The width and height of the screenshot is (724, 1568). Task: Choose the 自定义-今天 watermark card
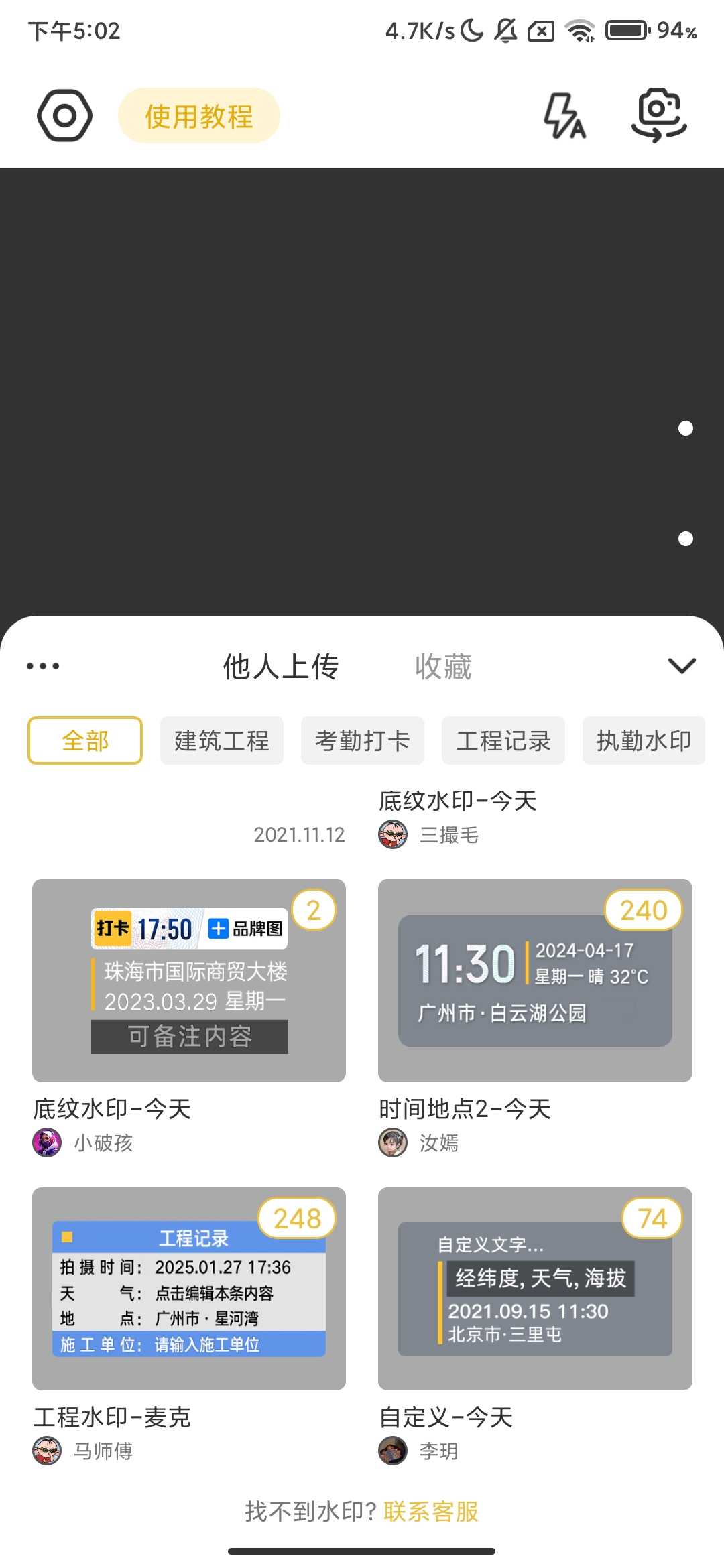[535, 1289]
